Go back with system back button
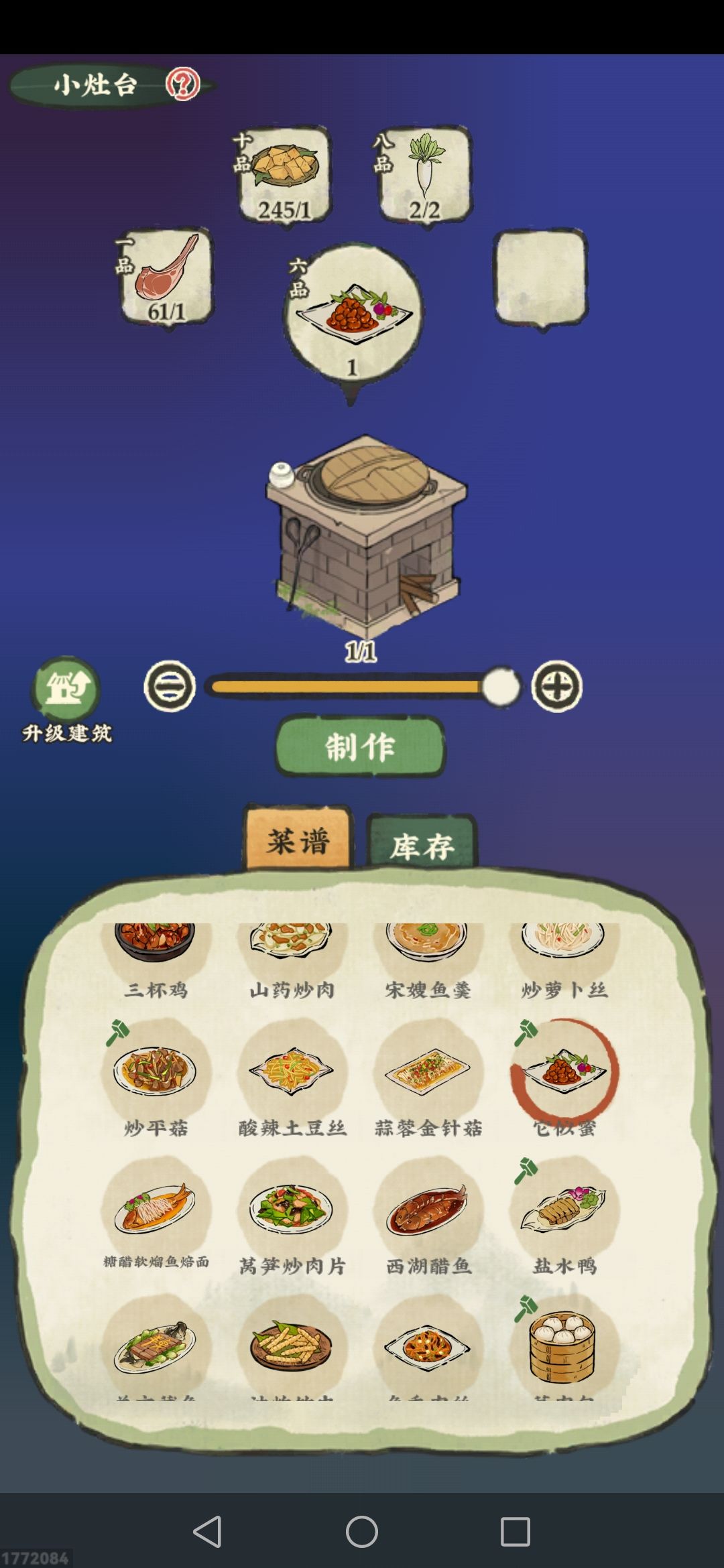The height and width of the screenshot is (1568, 724). (208, 1531)
